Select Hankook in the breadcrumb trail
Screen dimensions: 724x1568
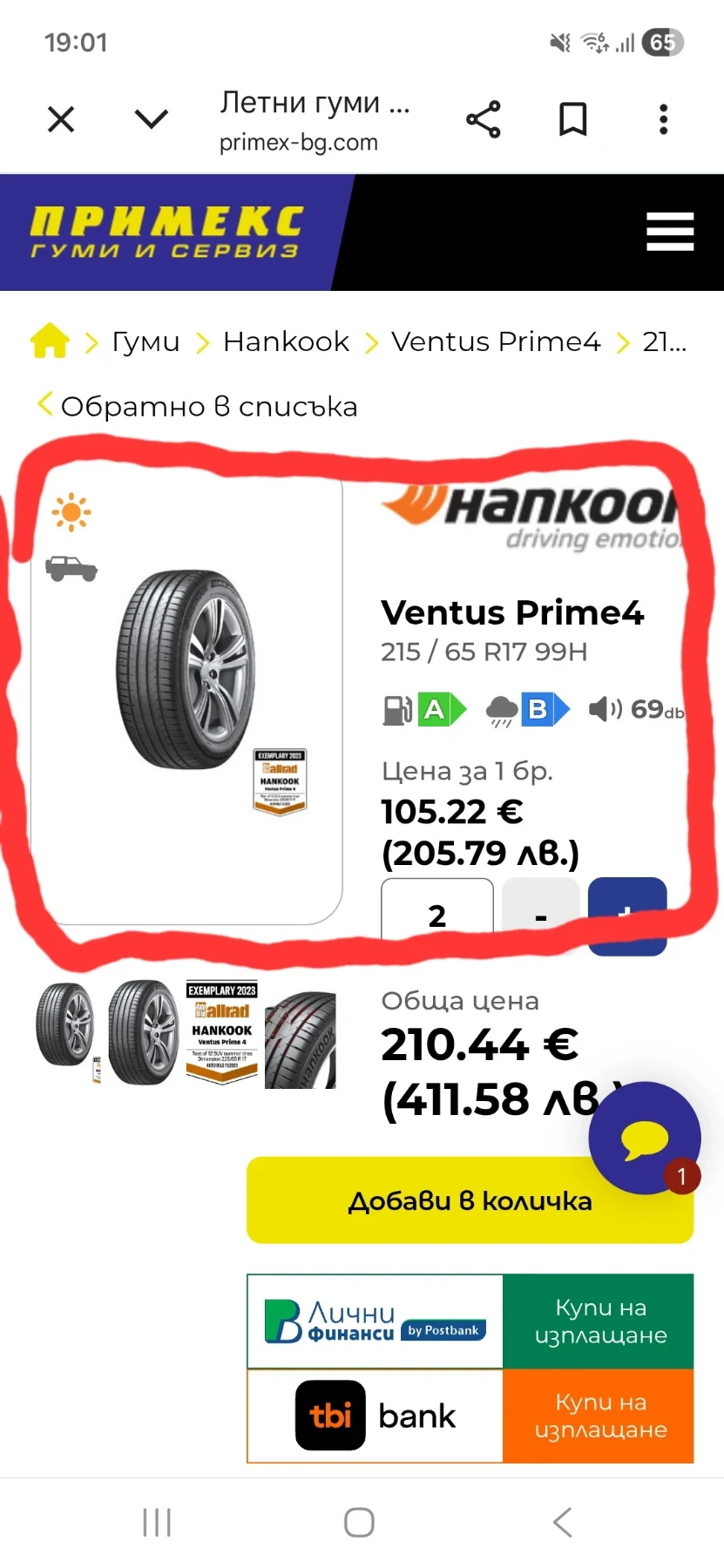point(287,341)
